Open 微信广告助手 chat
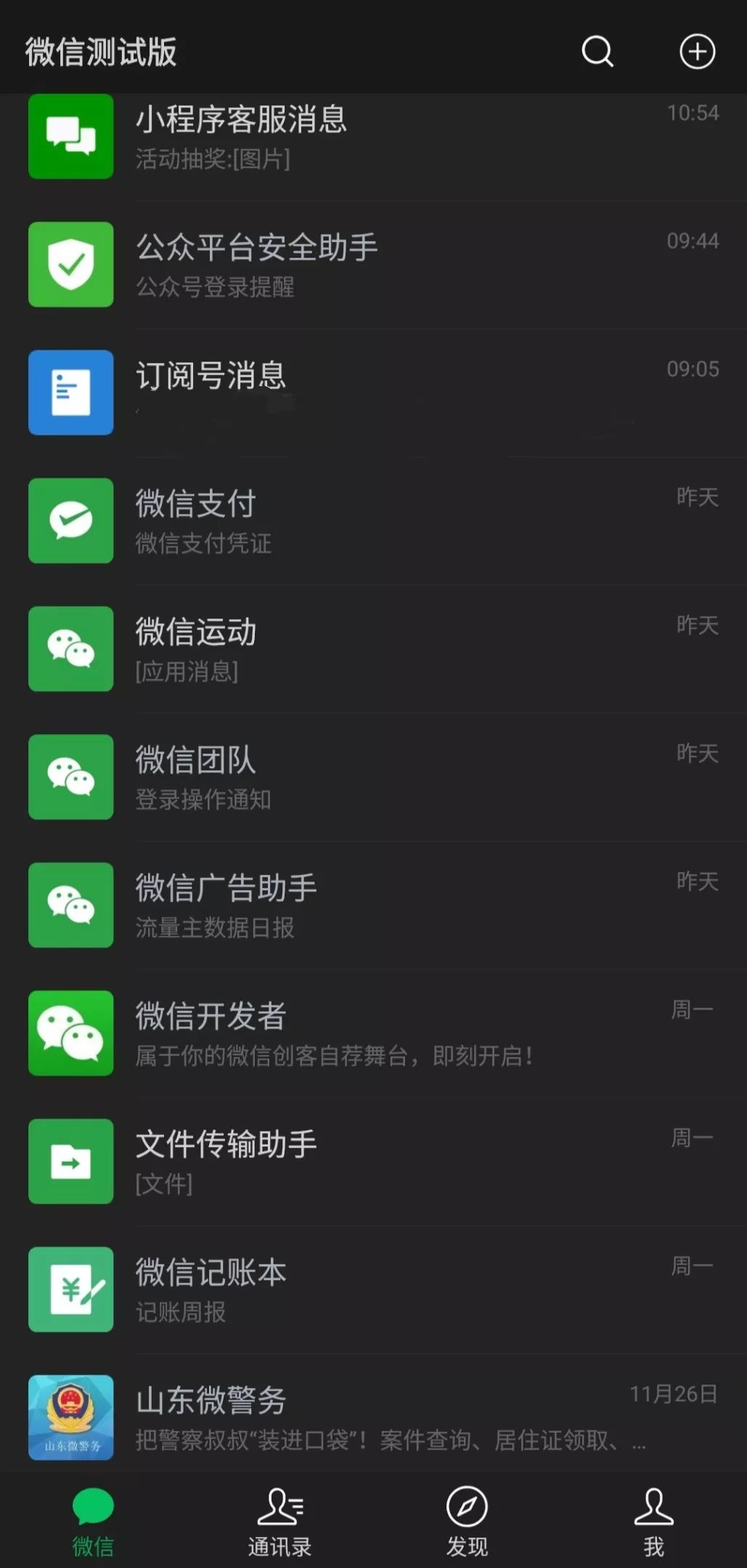 (x=373, y=905)
